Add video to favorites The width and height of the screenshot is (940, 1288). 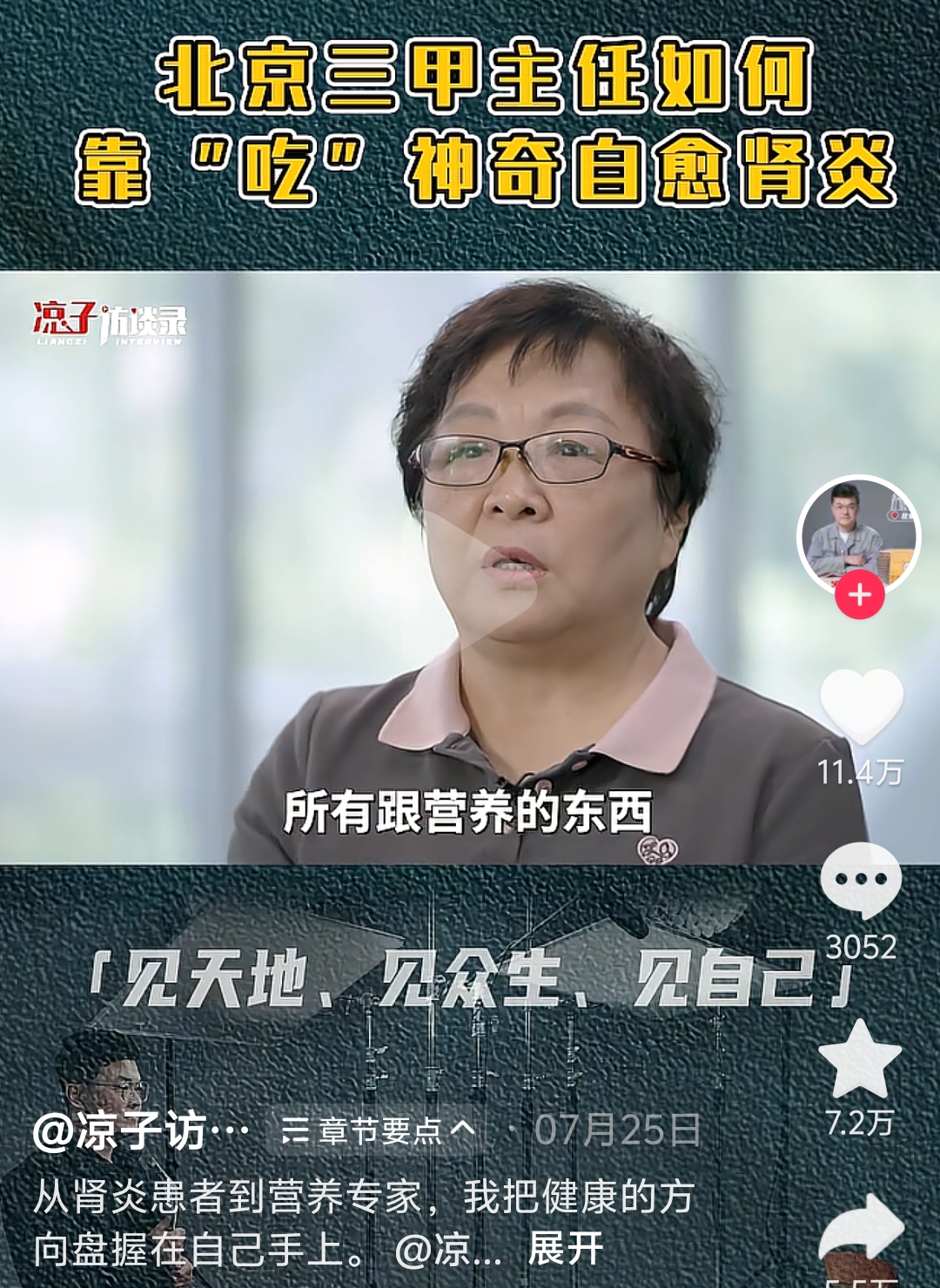pos(860,1058)
